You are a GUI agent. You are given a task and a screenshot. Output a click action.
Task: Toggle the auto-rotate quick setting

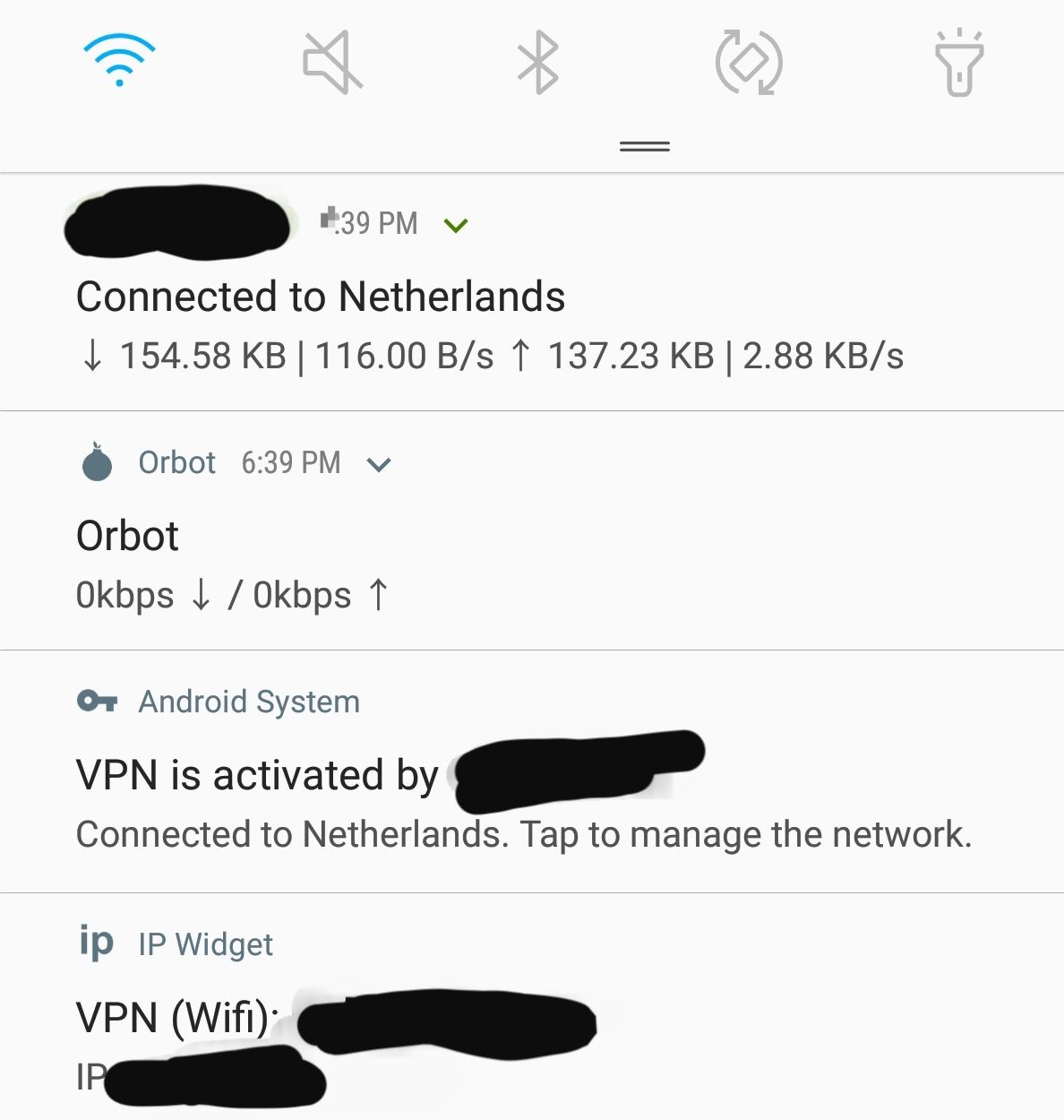(749, 63)
